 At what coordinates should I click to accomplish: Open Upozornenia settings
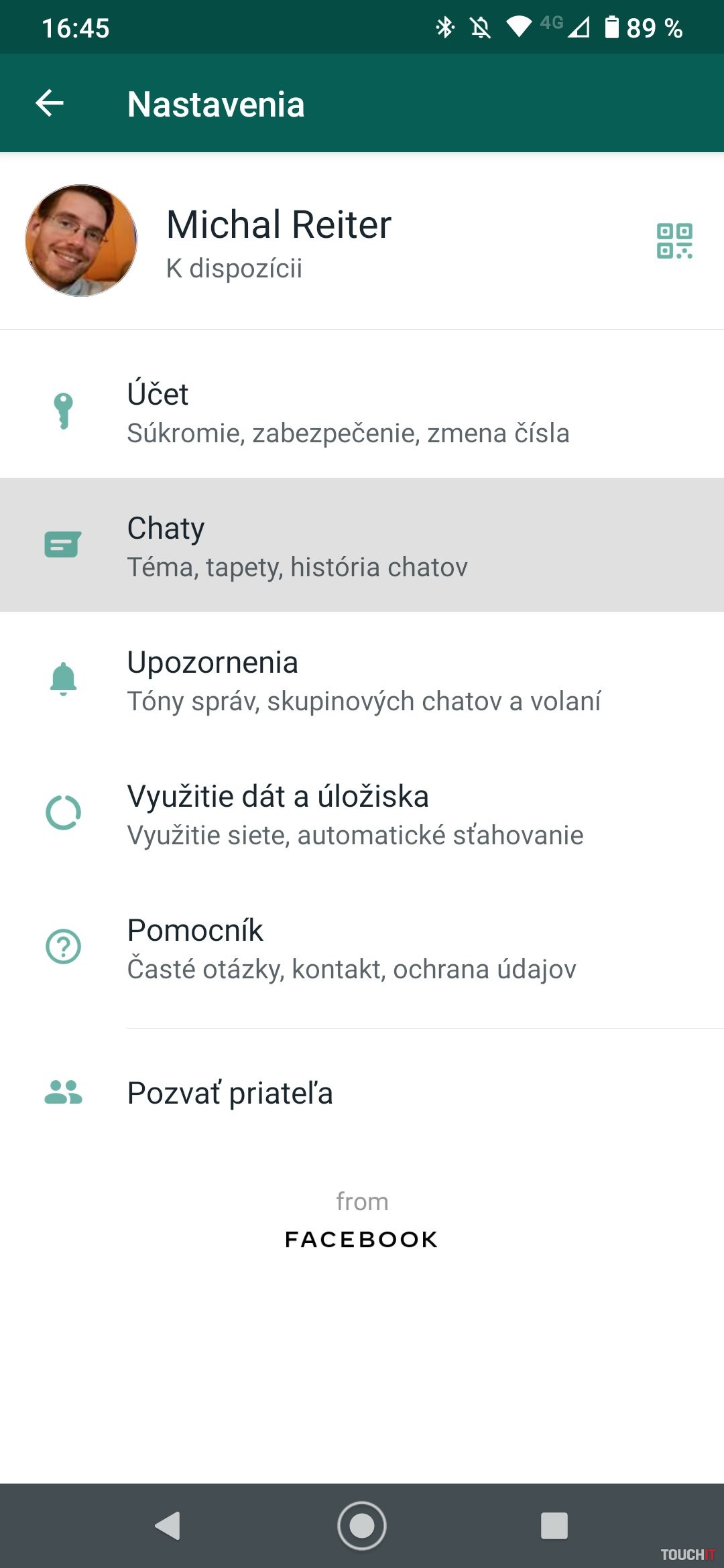click(x=362, y=679)
